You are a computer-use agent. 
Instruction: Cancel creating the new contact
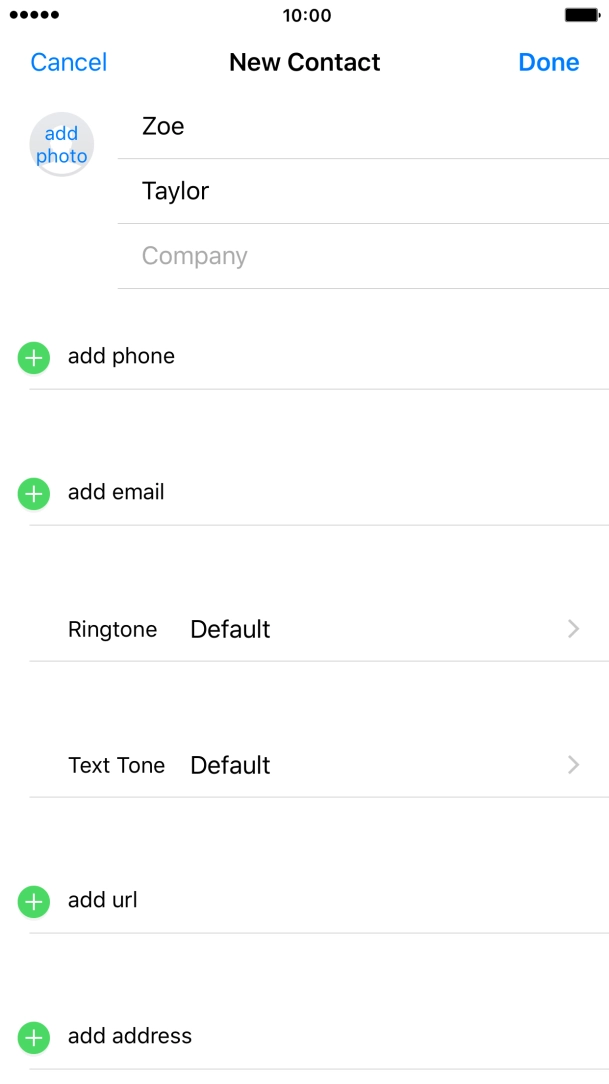point(68,62)
